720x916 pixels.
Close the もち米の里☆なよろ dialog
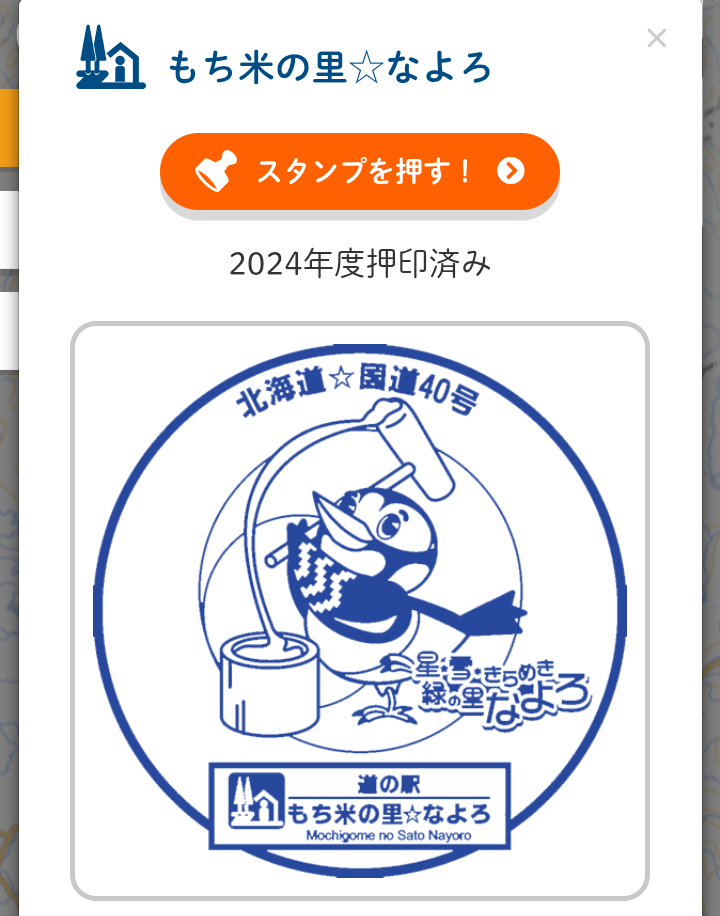[656, 39]
